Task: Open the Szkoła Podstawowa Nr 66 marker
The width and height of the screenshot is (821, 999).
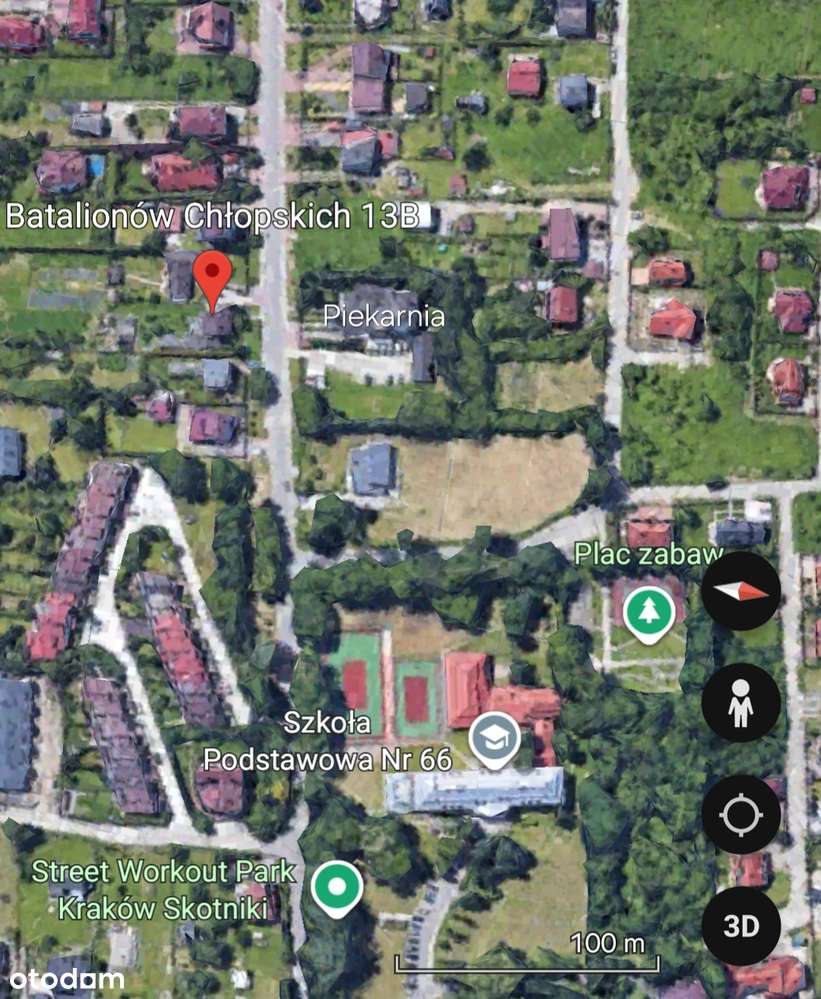Action: (495, 738)
